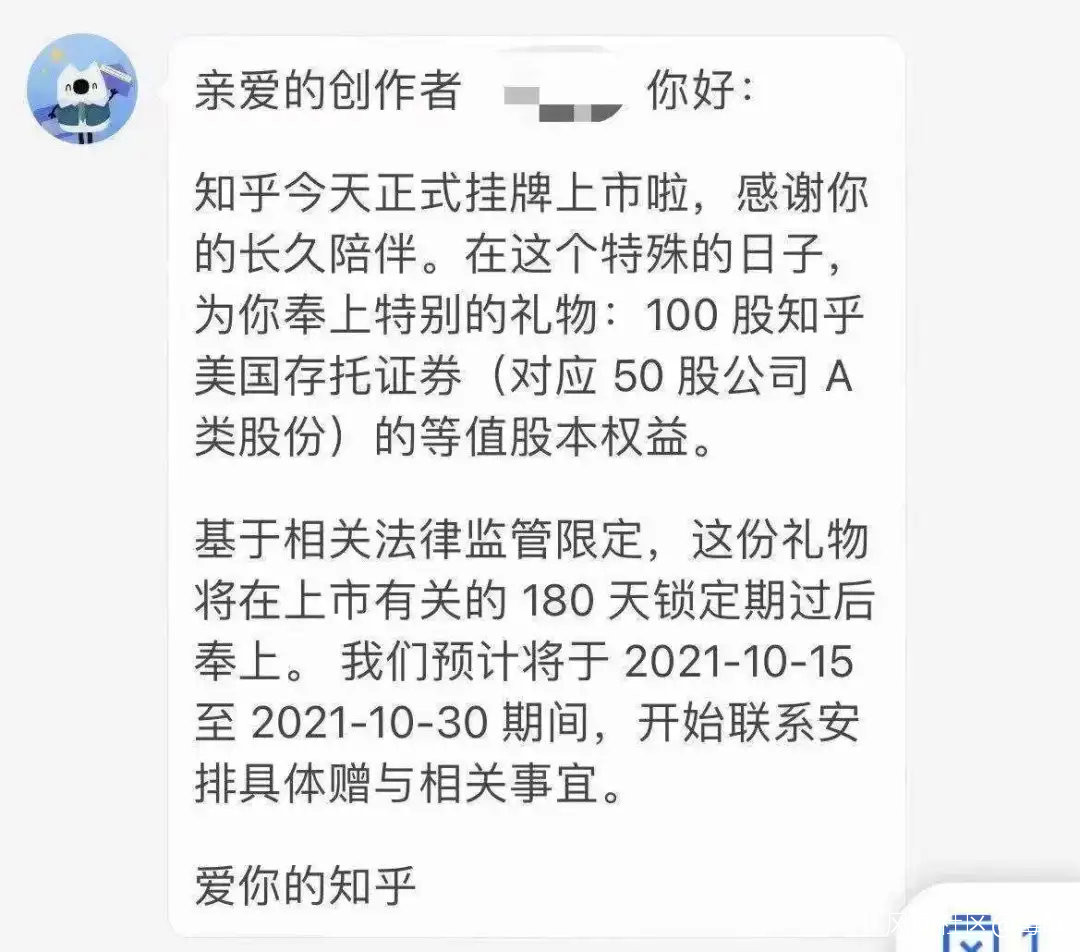1080x952 pixels.
Task: Open the sender's avatar profile
Action: pyautogui.click(x=82, y=88)
